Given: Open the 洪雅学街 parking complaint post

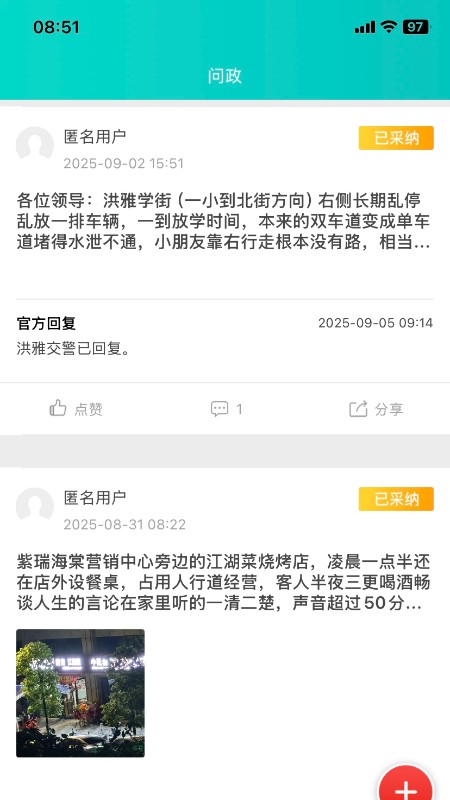Looking at the screenshot, I should point(223,221).
